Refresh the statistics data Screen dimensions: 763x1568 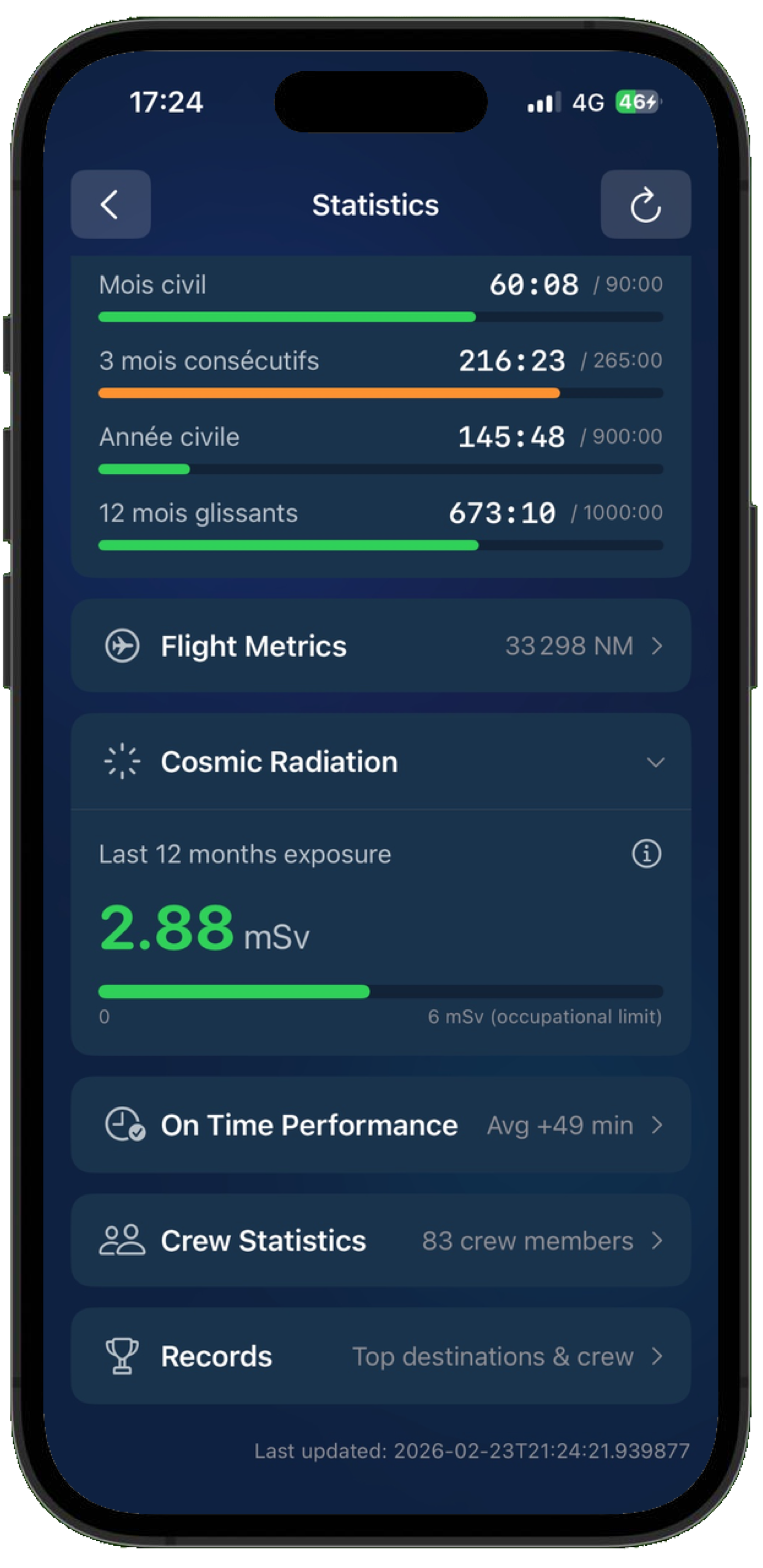click(x=645, y=205)
